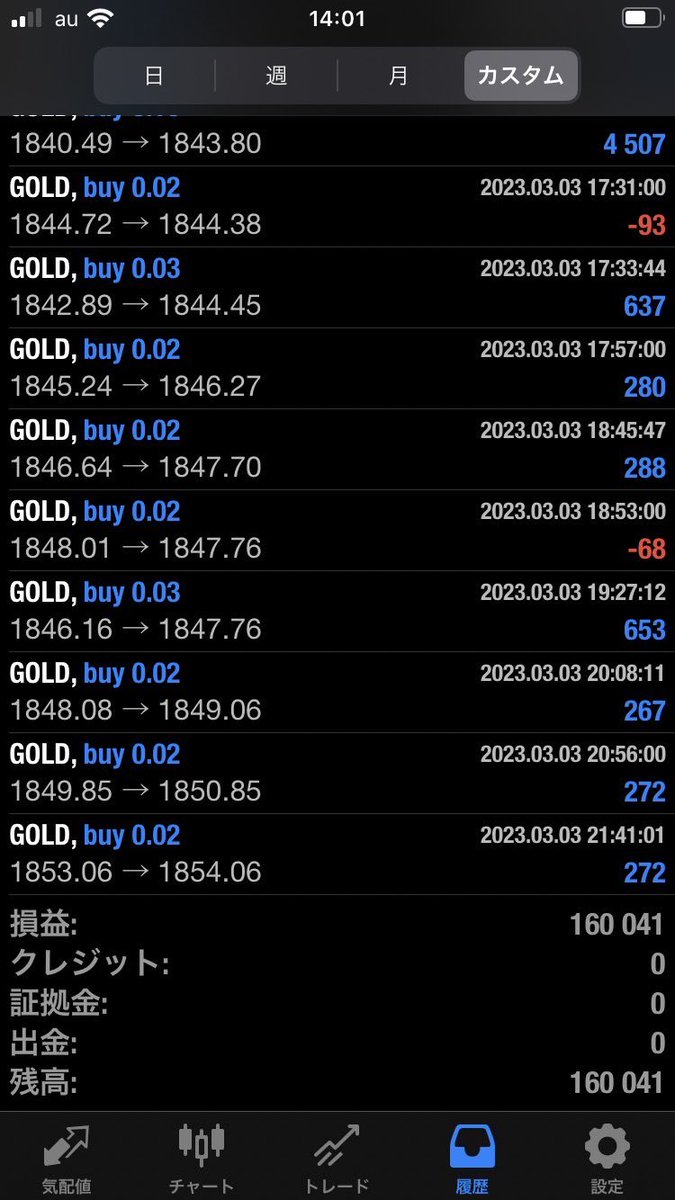Select the カスタム custom period

pos(521,76)
